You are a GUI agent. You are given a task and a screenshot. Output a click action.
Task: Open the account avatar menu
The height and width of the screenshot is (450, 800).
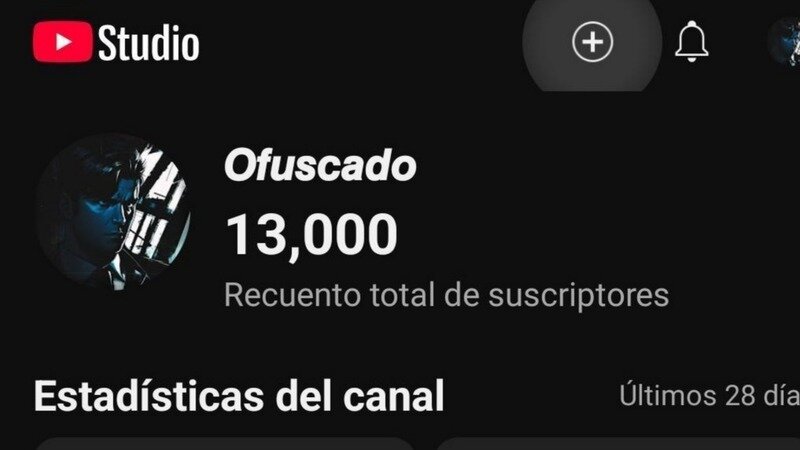tap(784, 42)
